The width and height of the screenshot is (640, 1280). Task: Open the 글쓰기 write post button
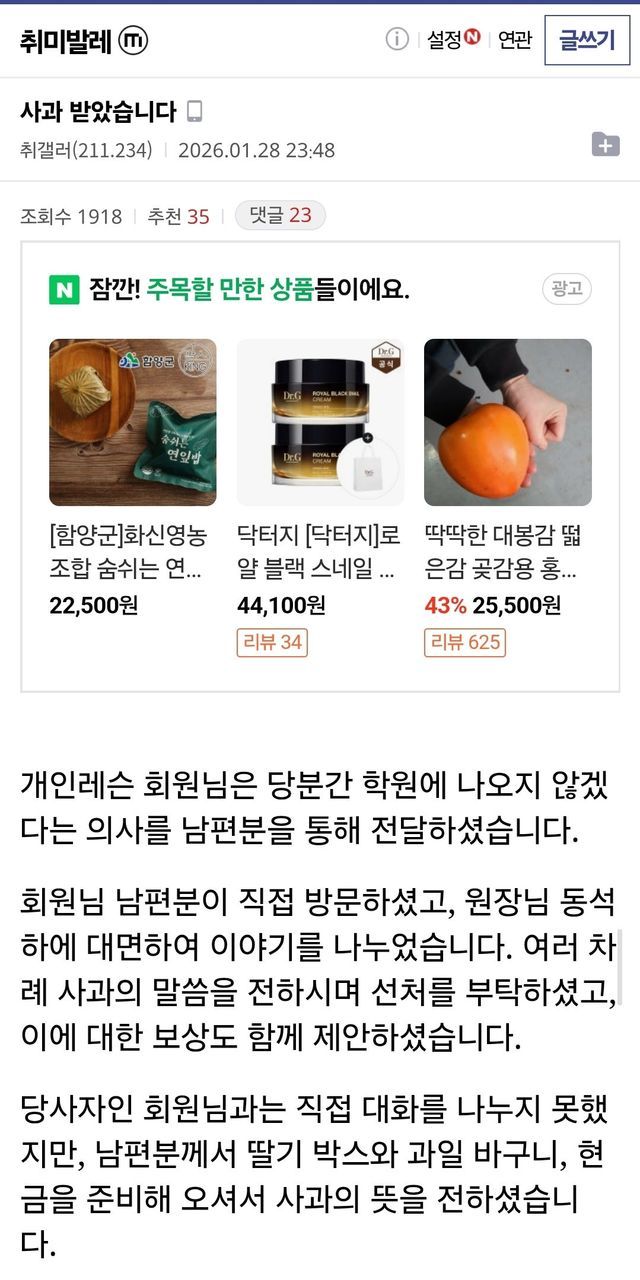coord(587,40)
